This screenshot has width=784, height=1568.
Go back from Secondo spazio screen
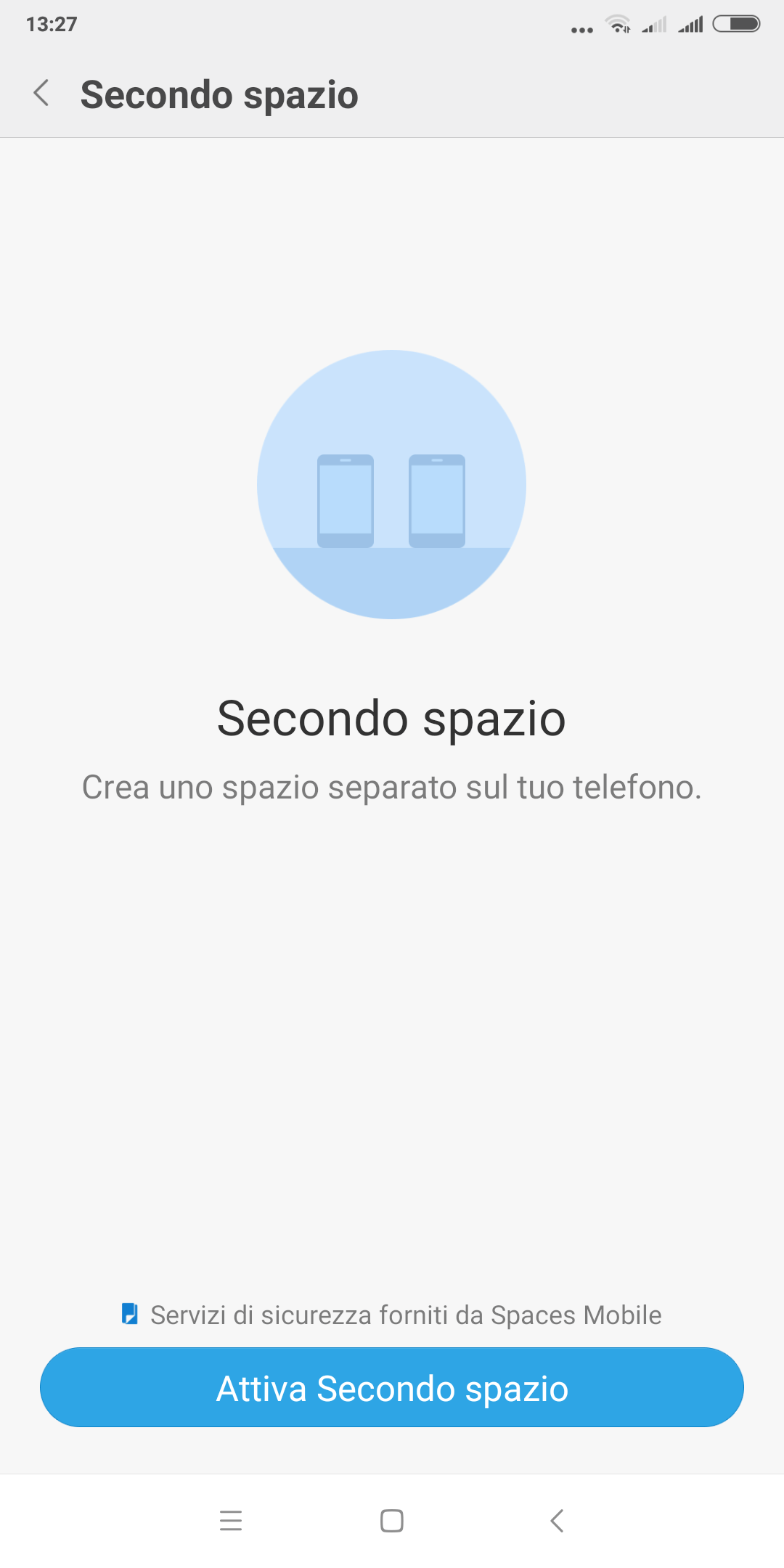pos(42,94)
